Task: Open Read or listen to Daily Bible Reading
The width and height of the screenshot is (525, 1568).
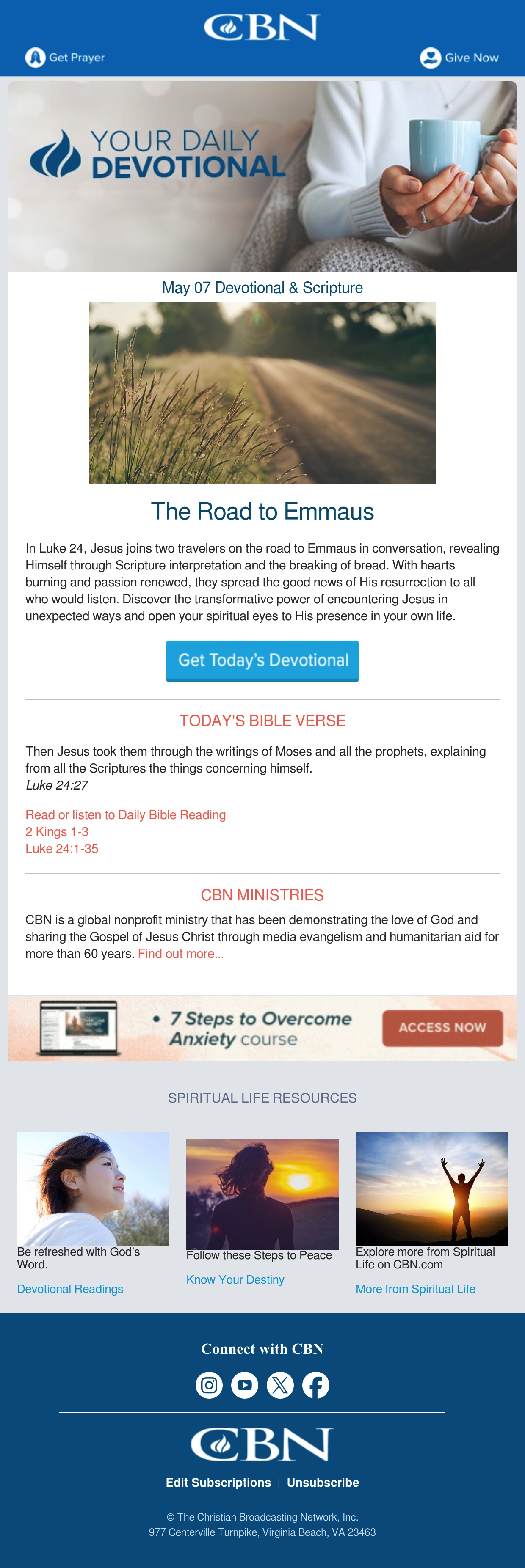Action: coord(125,814)
